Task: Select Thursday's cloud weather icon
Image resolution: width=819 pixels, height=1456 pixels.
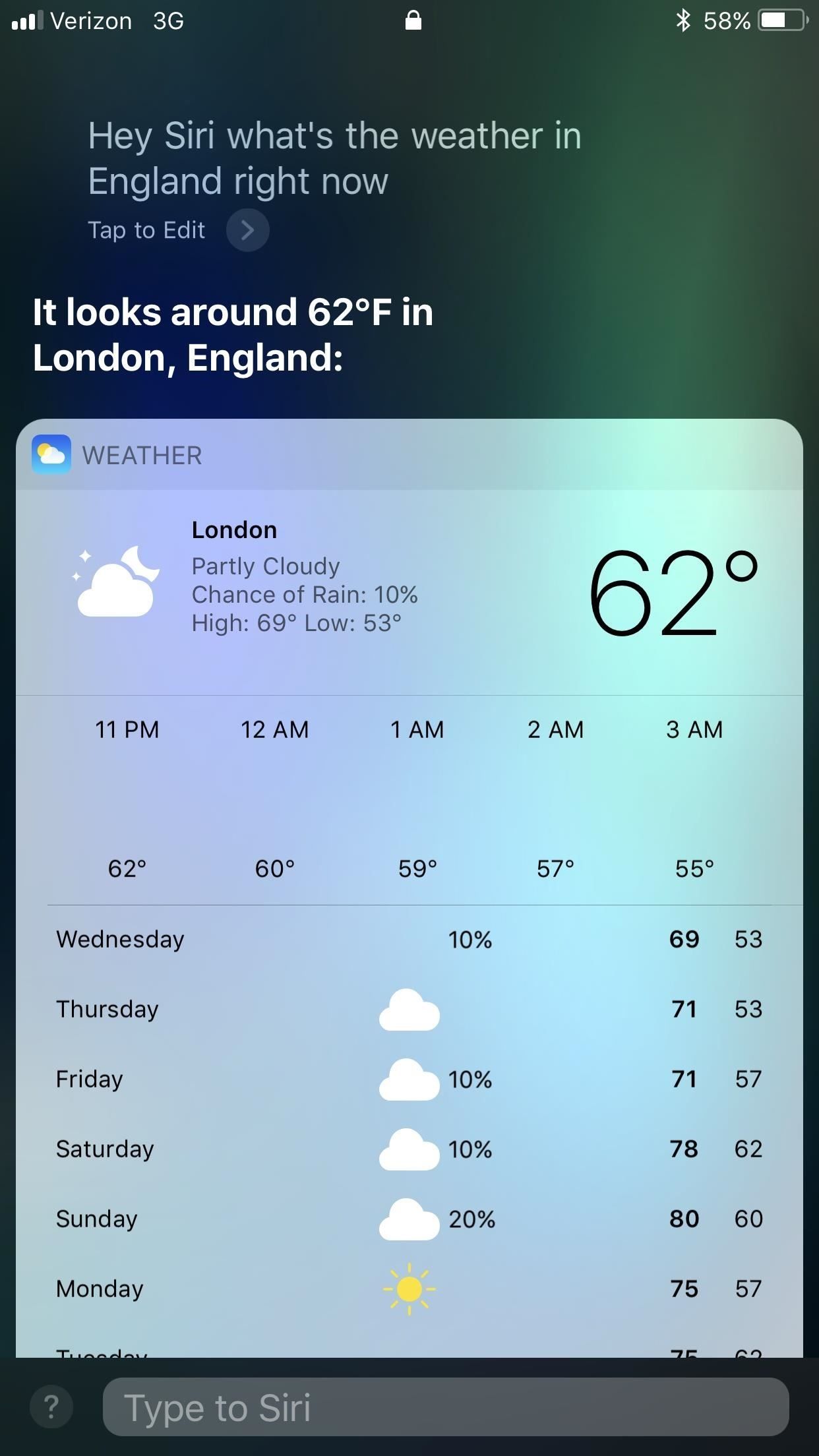Action: pyautogui.click(x=408, y=1011)
